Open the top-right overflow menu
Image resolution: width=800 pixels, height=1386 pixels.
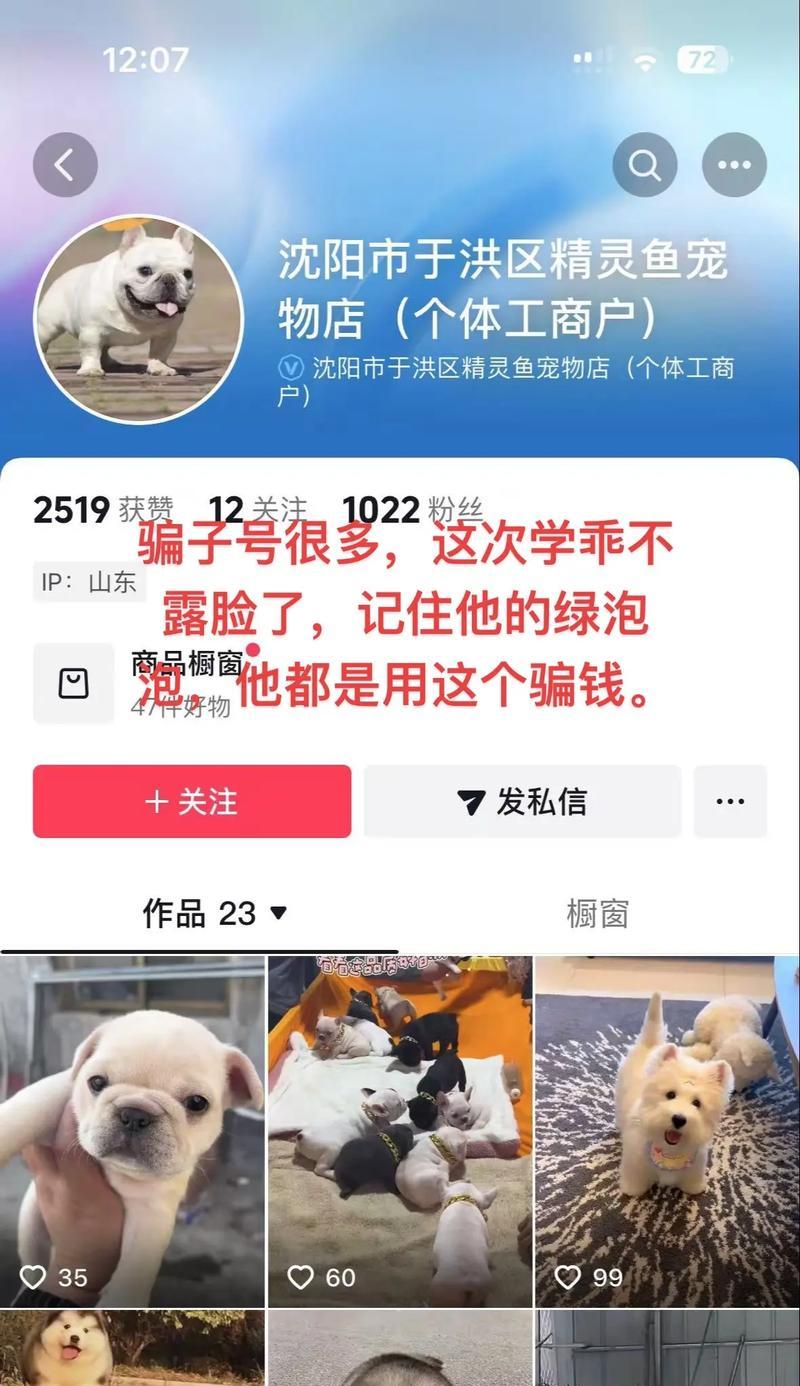click(734, 165)
